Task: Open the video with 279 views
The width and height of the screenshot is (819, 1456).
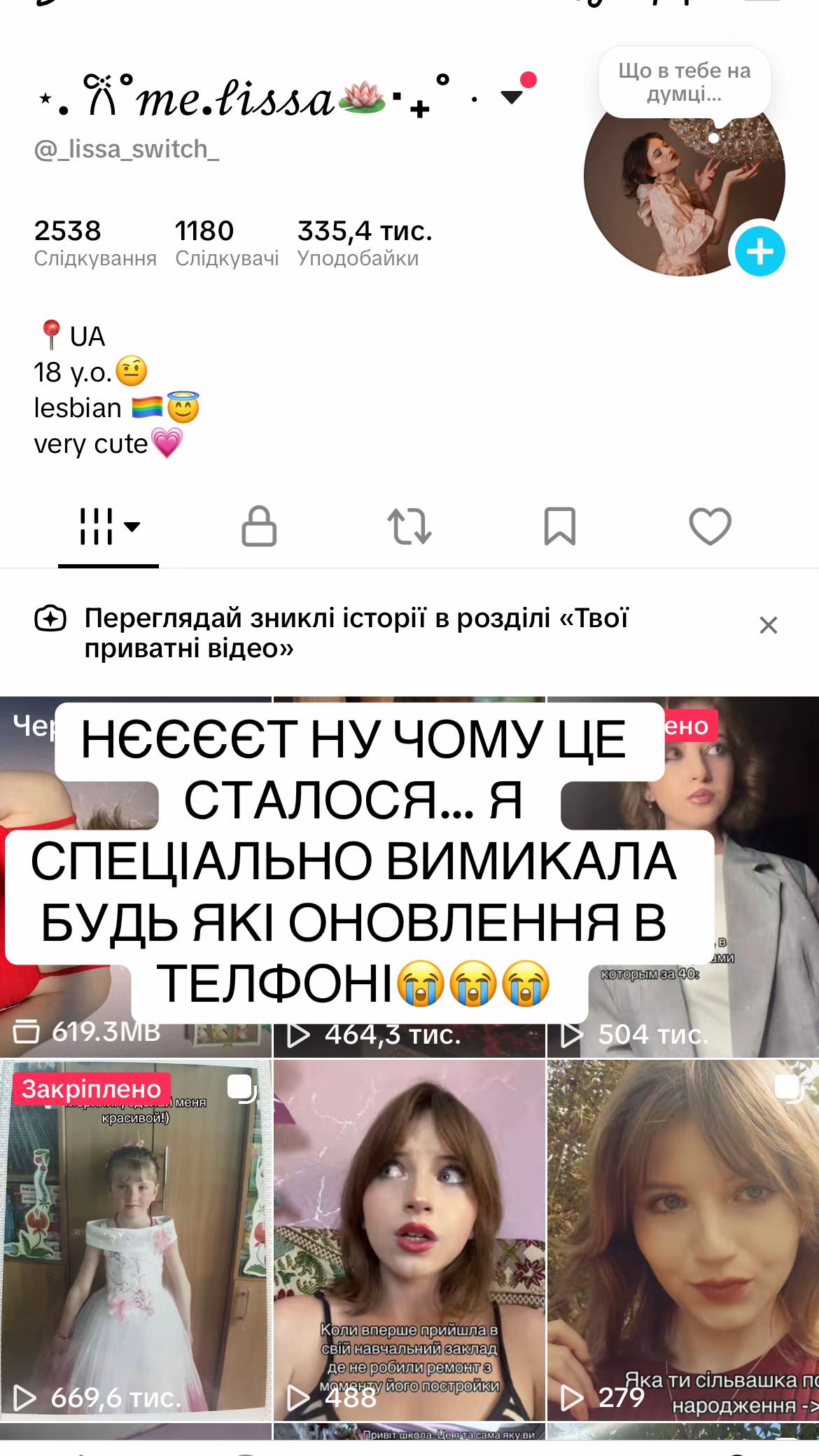Action: [683, 1240]
